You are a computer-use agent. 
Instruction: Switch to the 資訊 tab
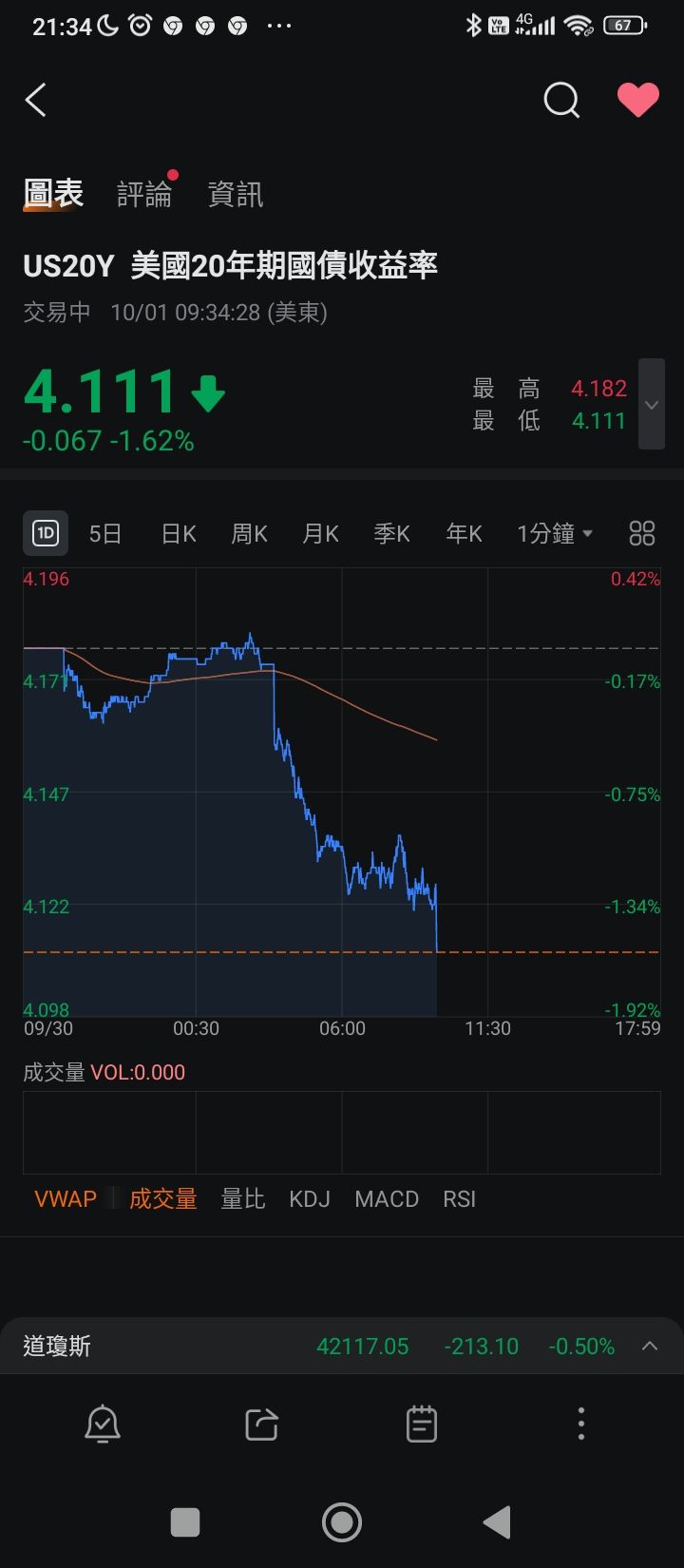coord(236,194)
